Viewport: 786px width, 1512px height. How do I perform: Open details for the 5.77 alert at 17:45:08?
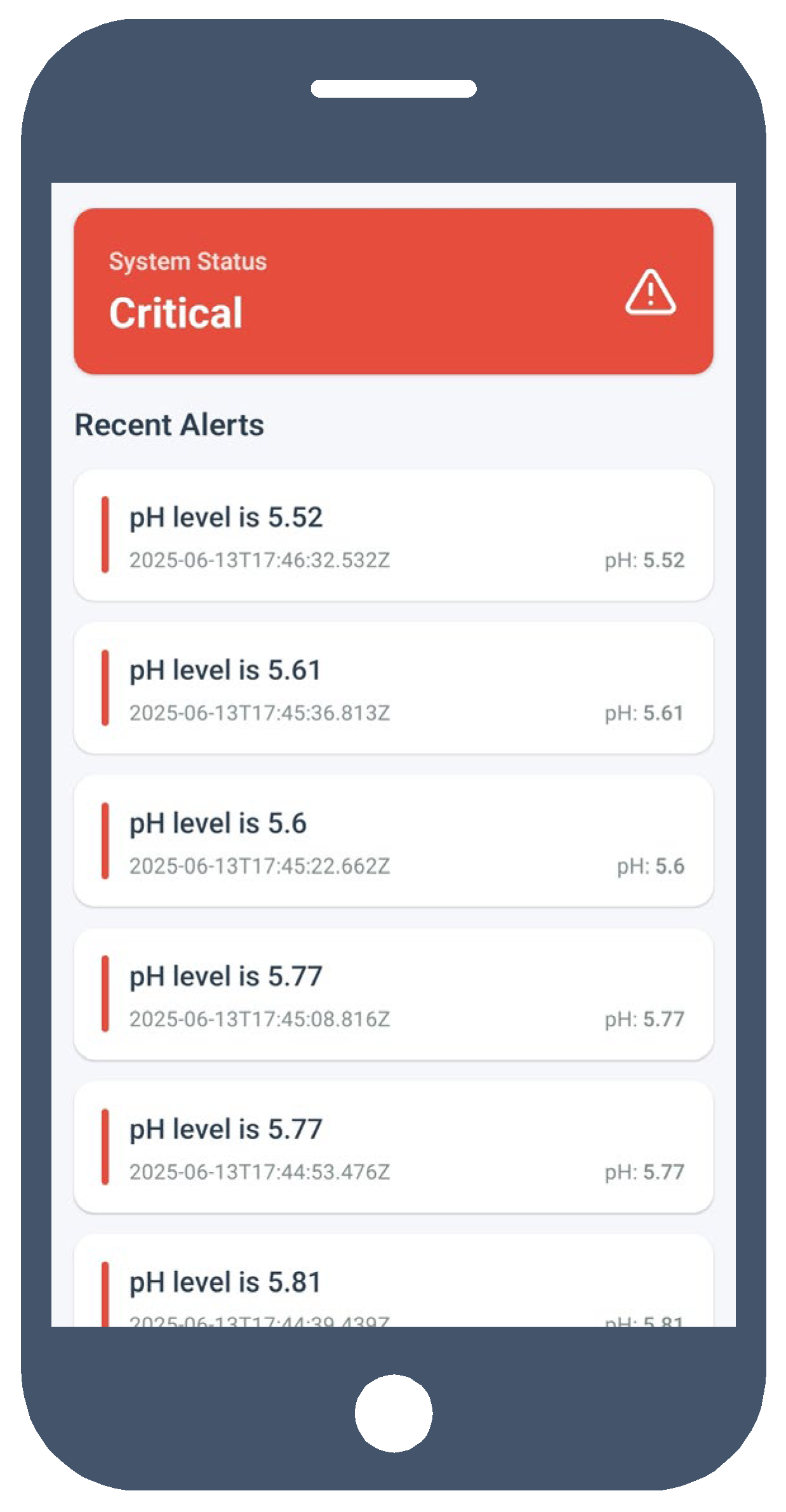(x=394, y=995)
